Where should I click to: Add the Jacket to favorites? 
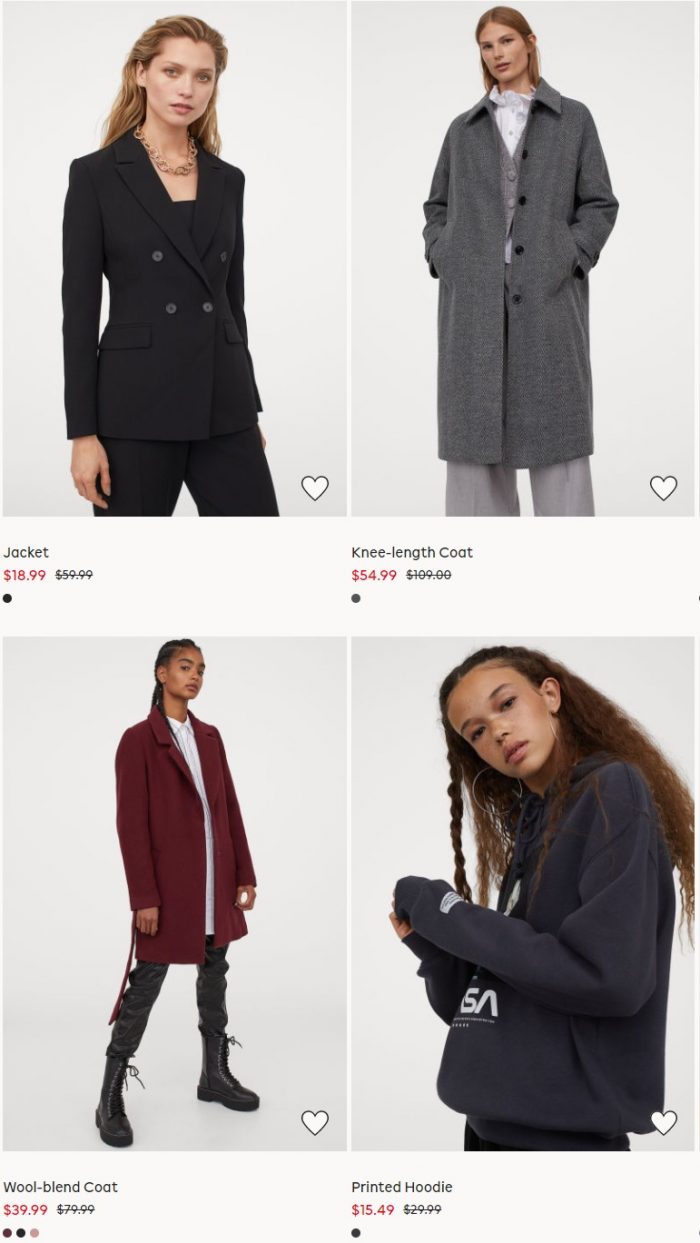[x=315, y=488]
